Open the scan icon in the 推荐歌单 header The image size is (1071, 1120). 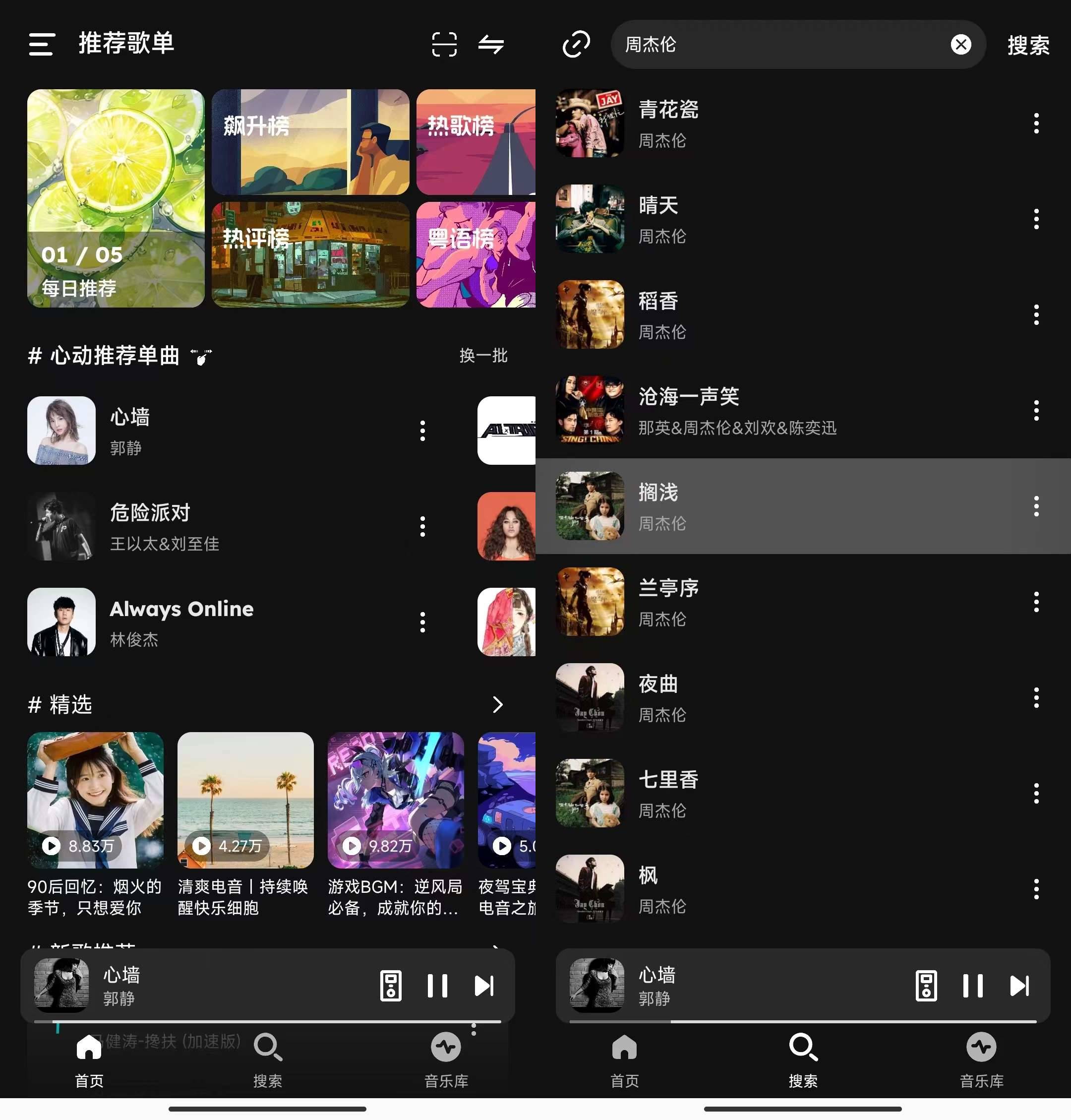(444, 44)
